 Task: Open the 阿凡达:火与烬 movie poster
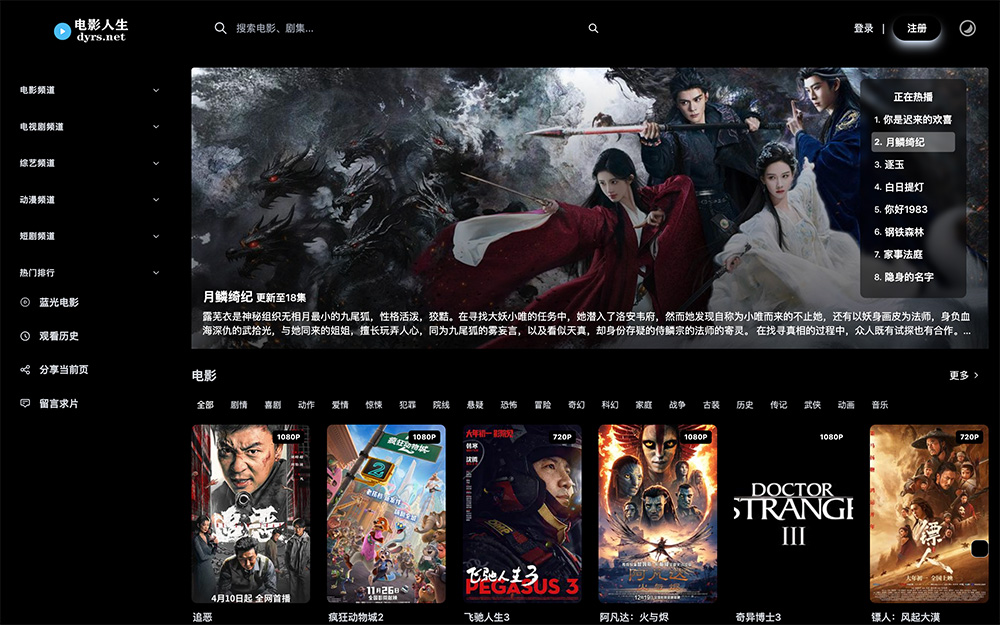[657, 513]
